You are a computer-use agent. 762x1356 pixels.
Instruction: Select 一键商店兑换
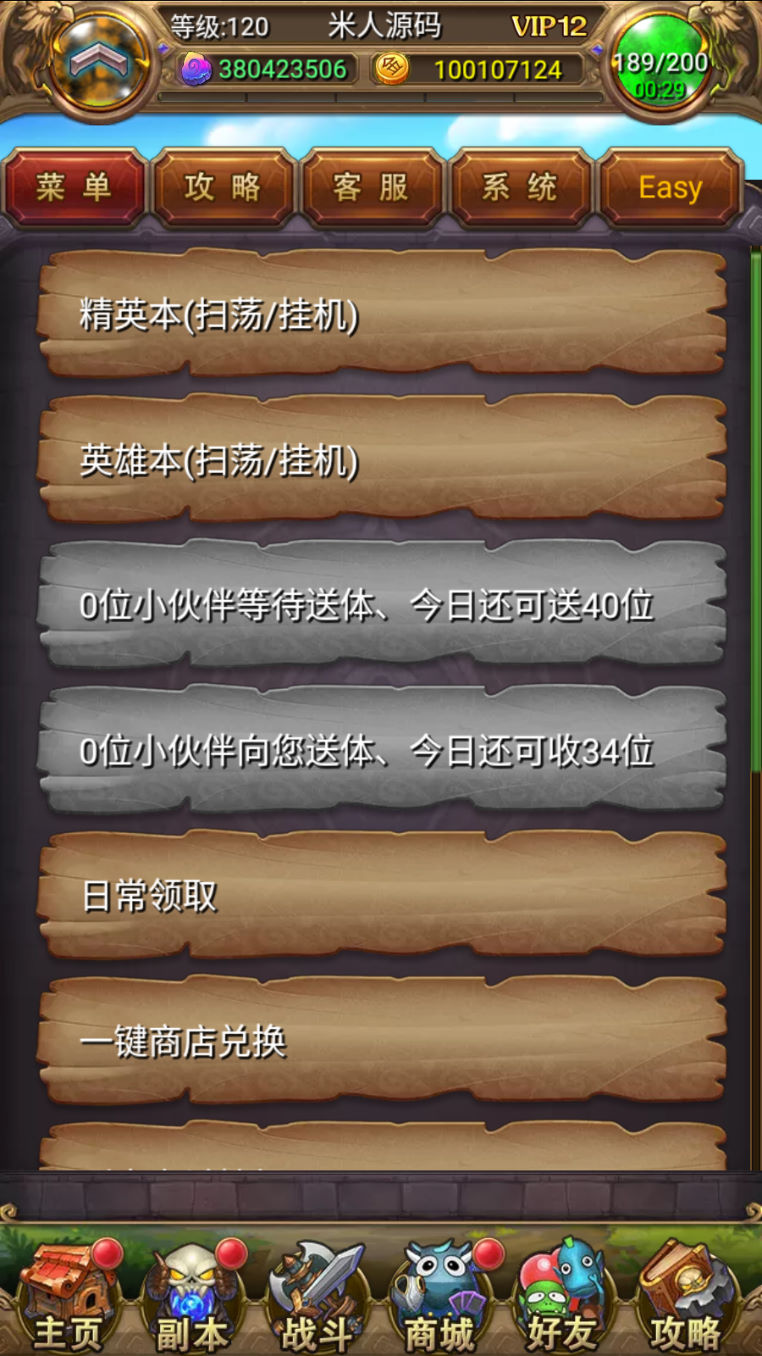pyautogui.click(x=382, y=1040)
